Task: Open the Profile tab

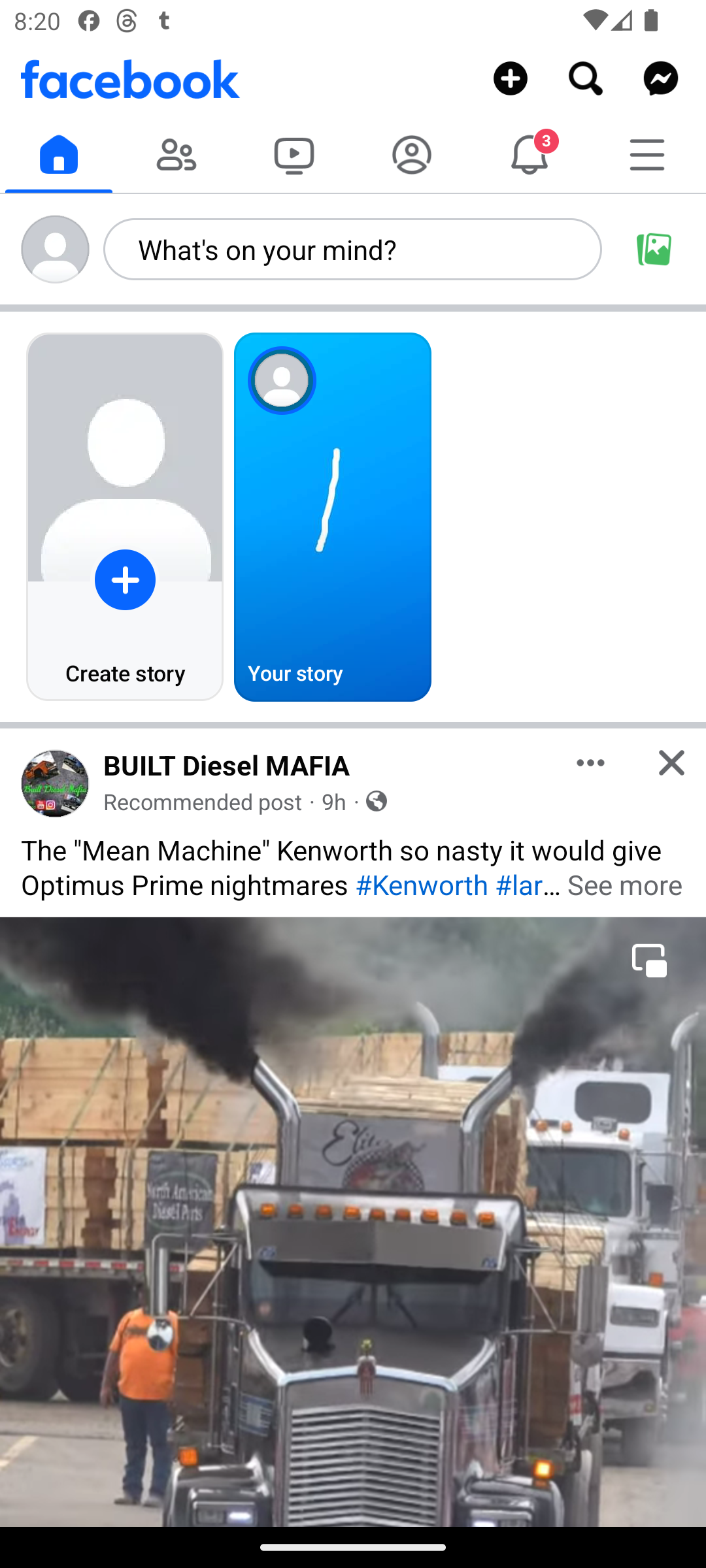Action: (x=412, y=155)
